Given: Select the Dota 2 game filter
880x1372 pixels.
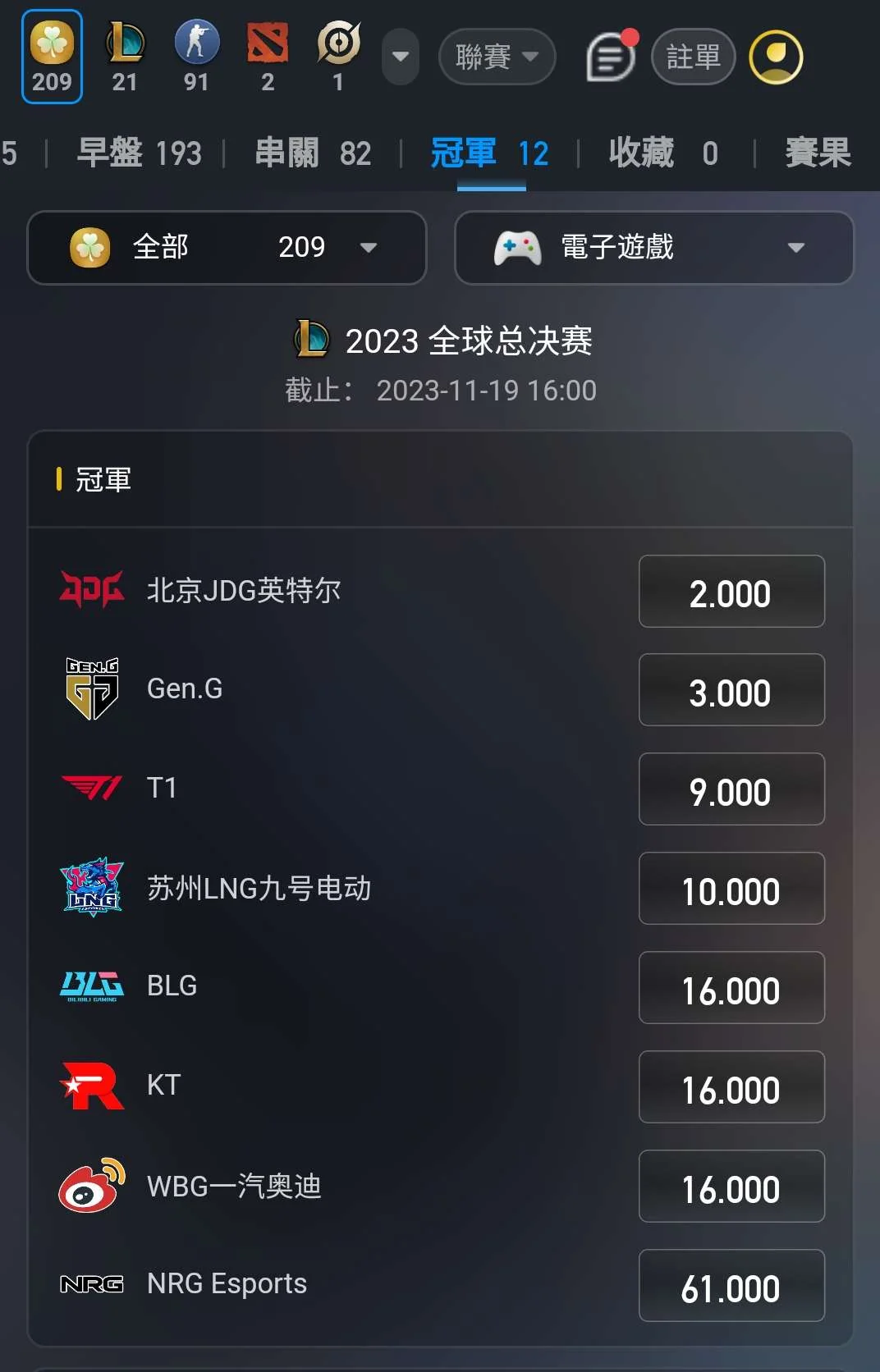Looking at the screenshot, I should point(268,56).
